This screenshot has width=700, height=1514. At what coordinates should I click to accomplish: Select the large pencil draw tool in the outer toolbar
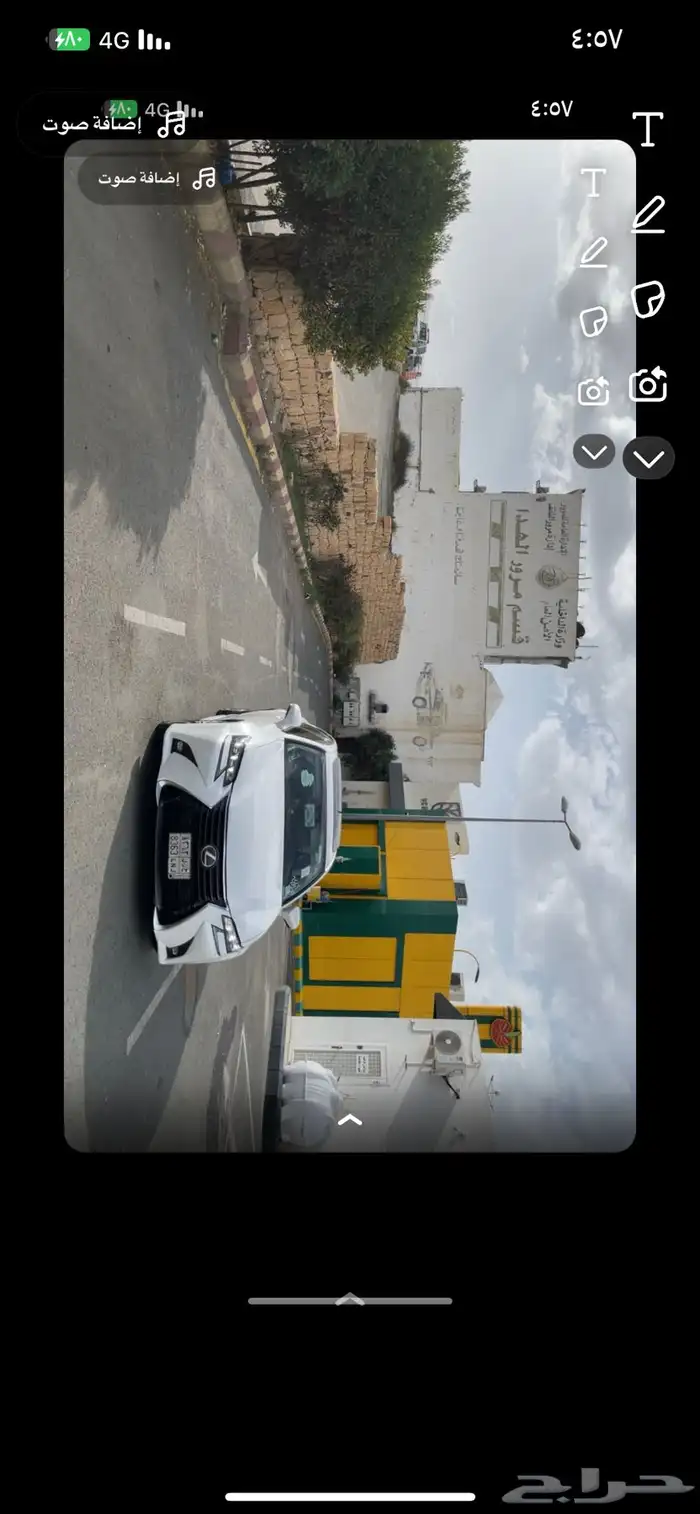coord(648,214)
